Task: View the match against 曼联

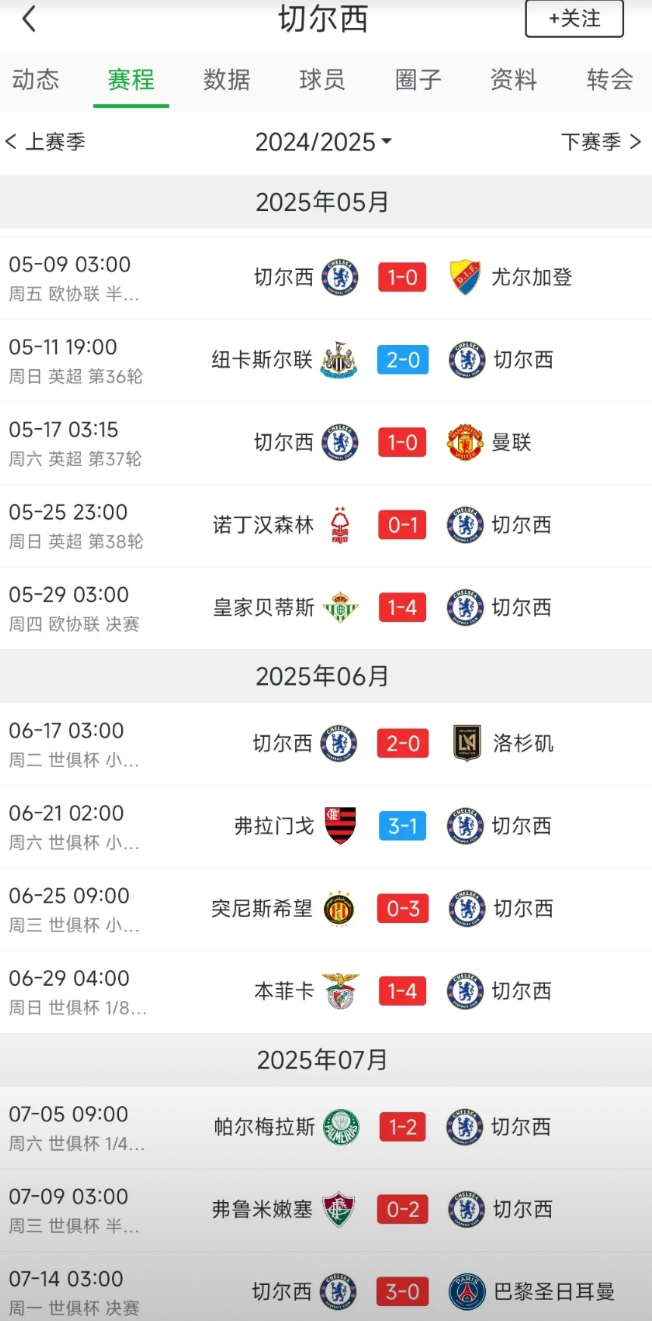Action: pyautogui.click(x=326, y=442)
